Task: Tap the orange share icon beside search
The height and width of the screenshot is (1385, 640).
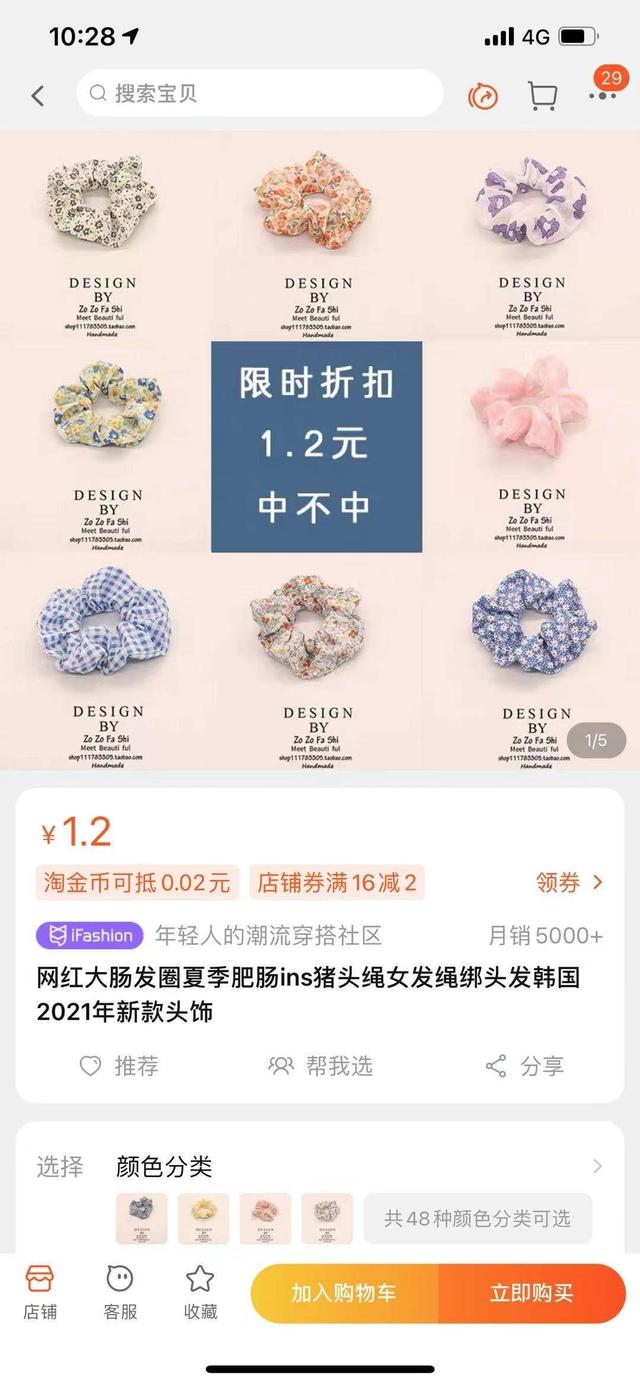Action: click(x=483, y=95)
